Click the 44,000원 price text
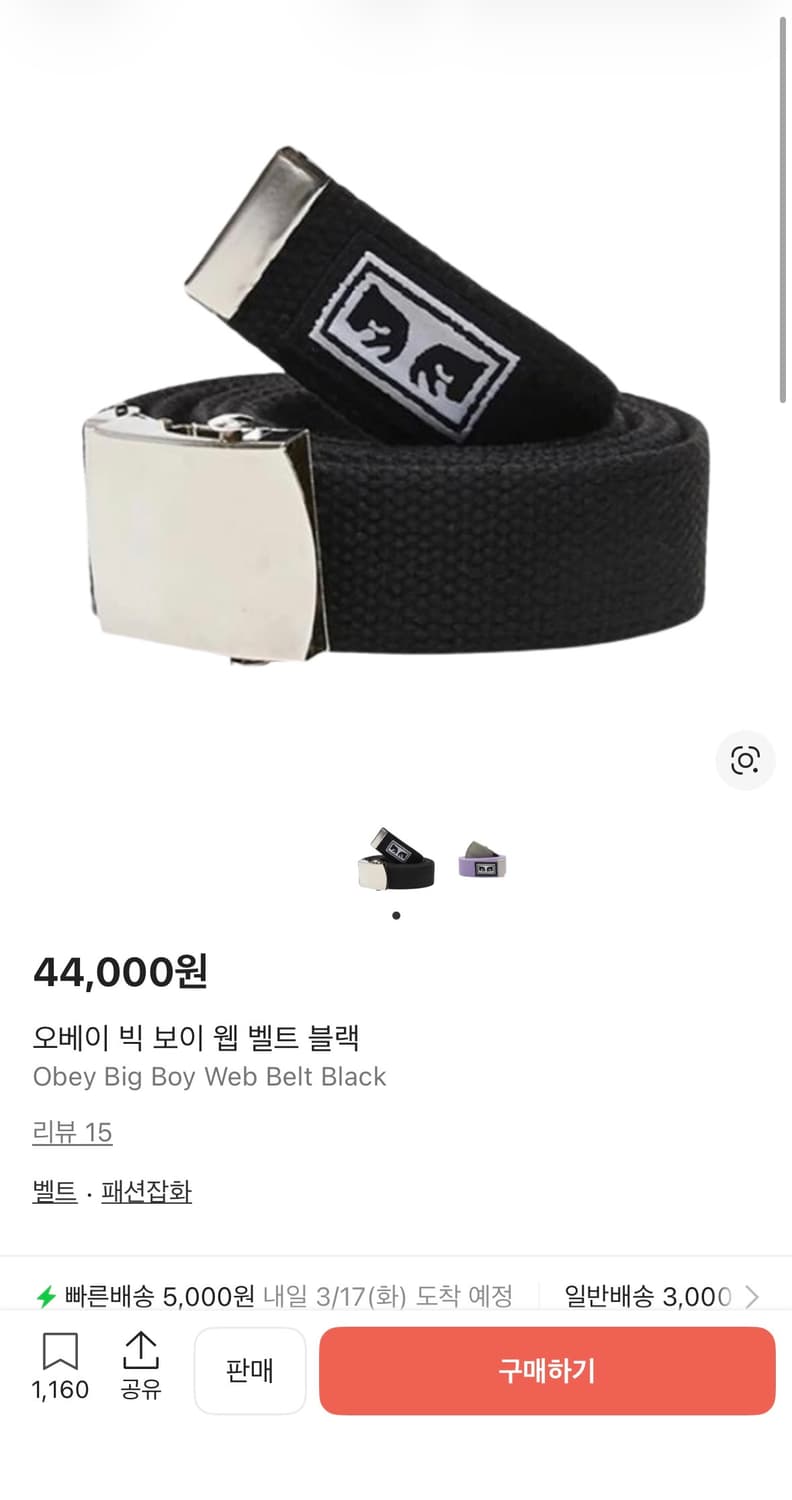Image resolution: width=792 pixels, height=1500 pixels. [120, 971]
